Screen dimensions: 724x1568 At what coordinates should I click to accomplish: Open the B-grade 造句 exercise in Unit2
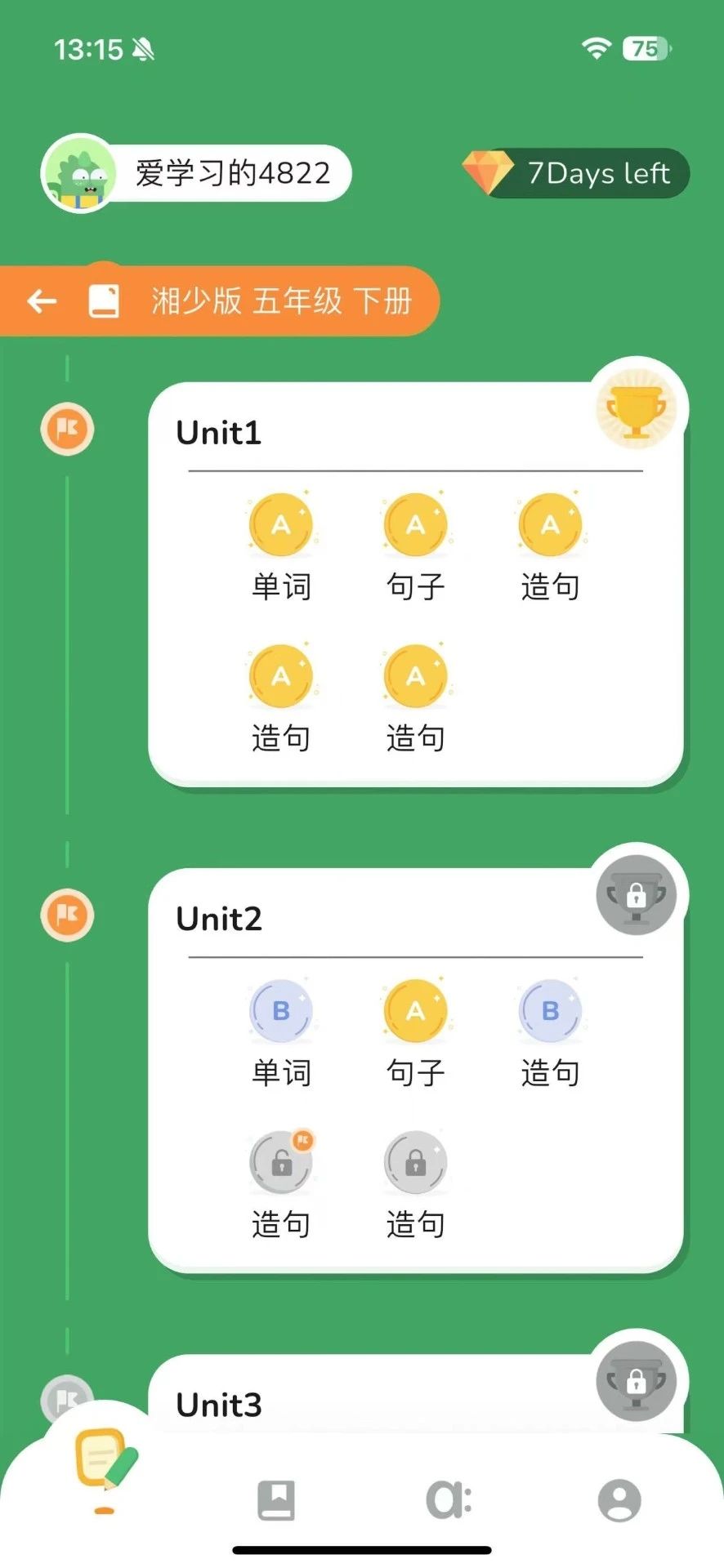[549, 1011]
